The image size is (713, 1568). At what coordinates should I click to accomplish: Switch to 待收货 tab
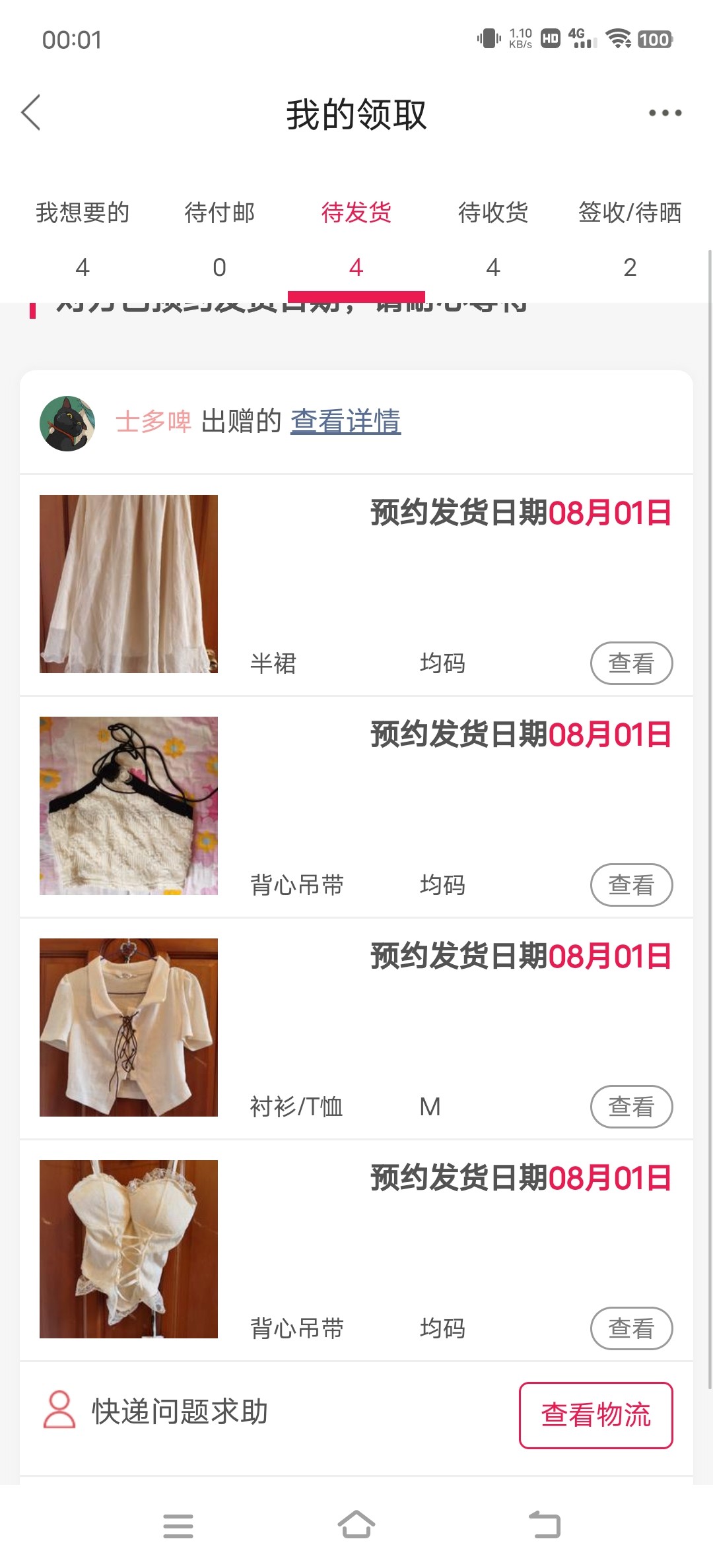[492, 238]
